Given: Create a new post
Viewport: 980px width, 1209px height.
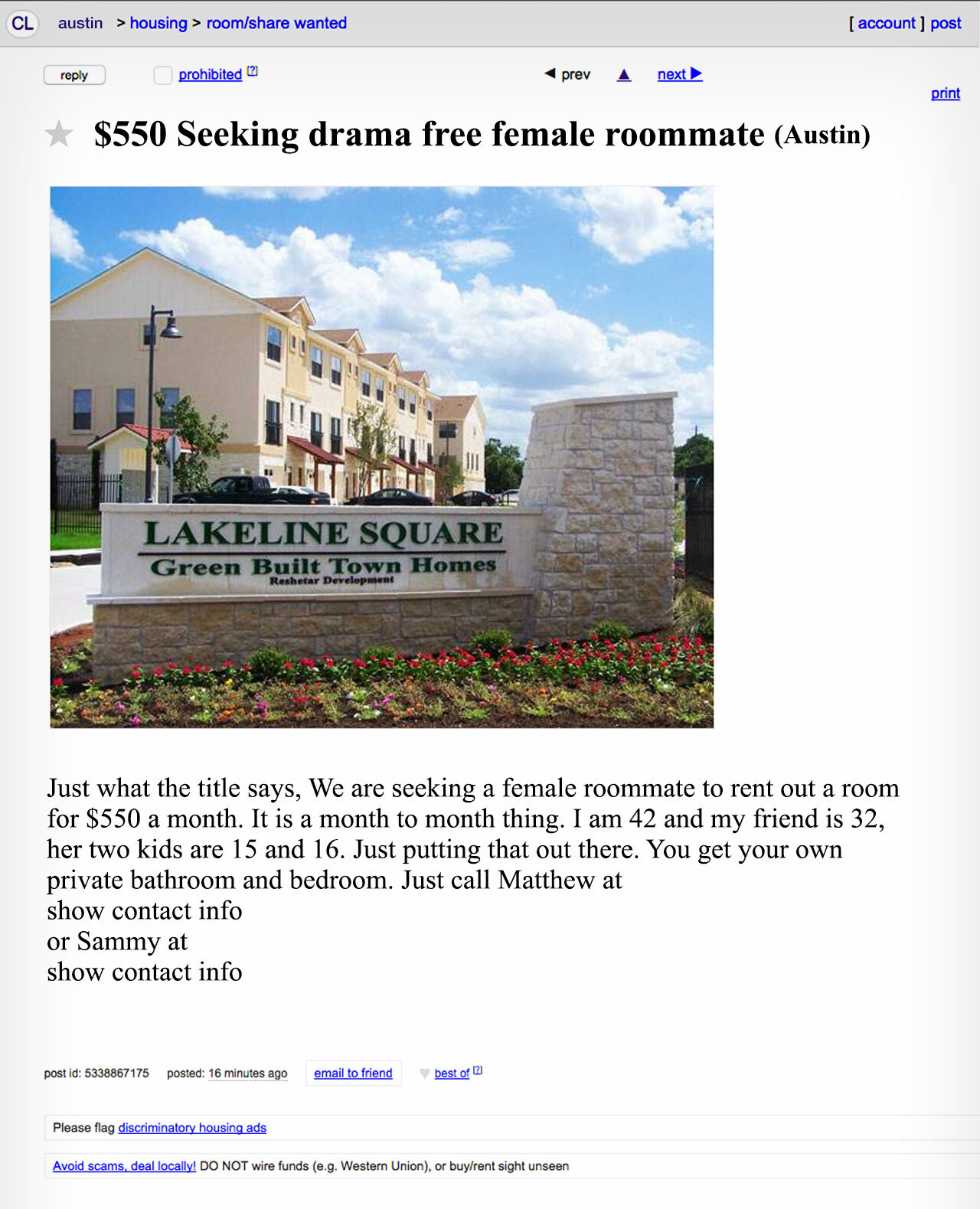Looking at the screenshot, I should pyautogui.click(x=946, y=23).
